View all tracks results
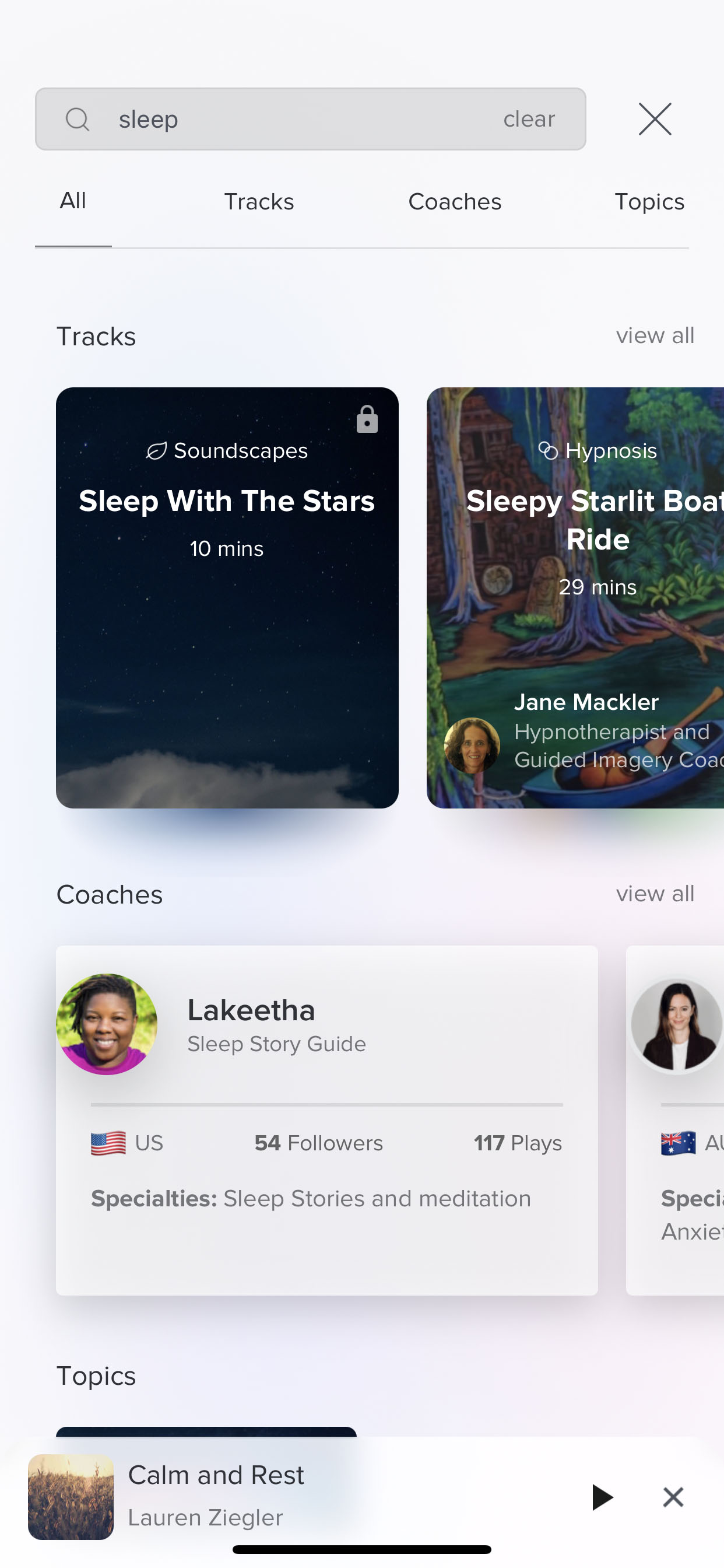 pyautogui.click(x=655, y=335)
